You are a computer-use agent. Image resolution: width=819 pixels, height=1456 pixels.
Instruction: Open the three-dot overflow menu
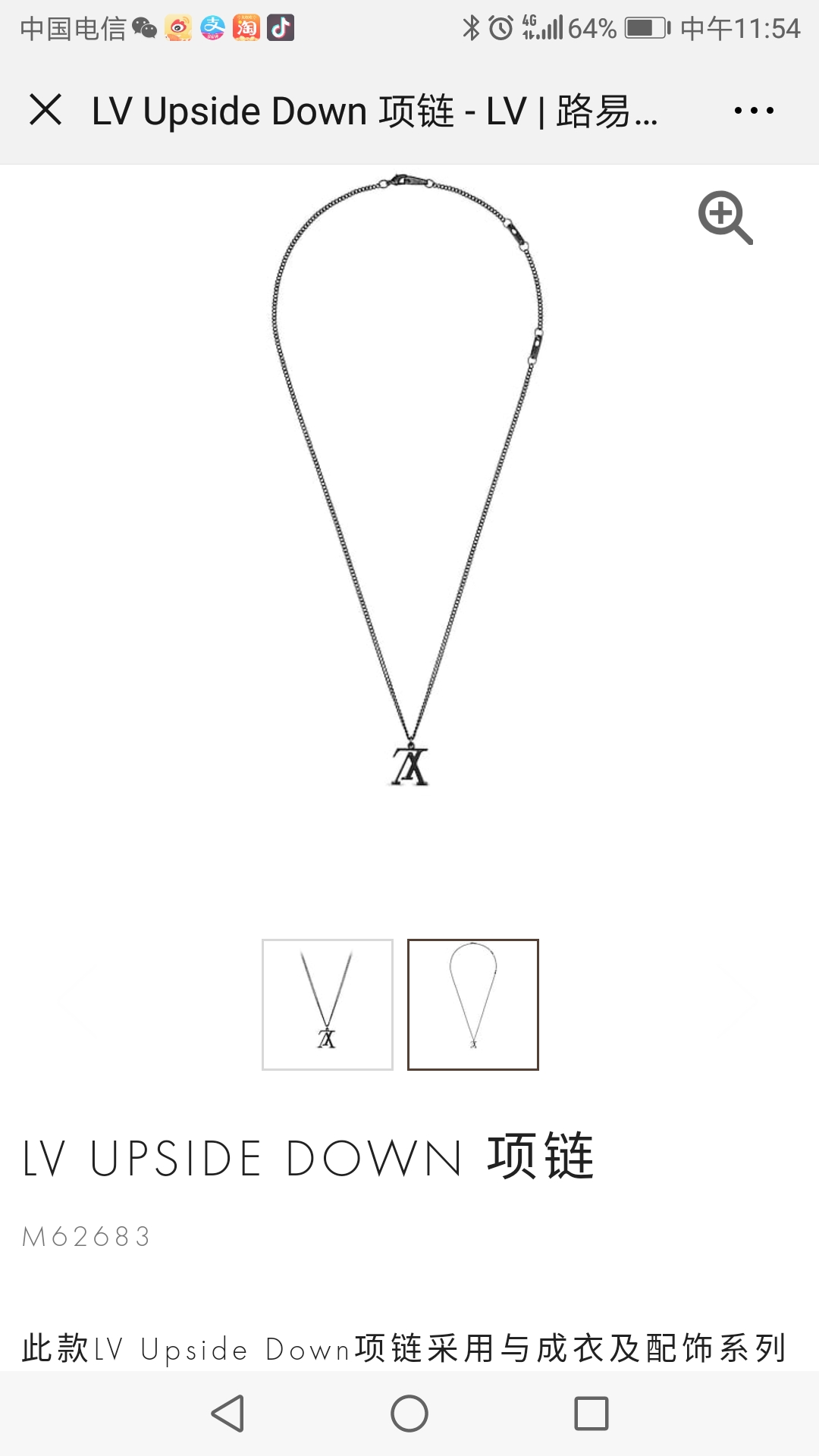click(754, 111)
